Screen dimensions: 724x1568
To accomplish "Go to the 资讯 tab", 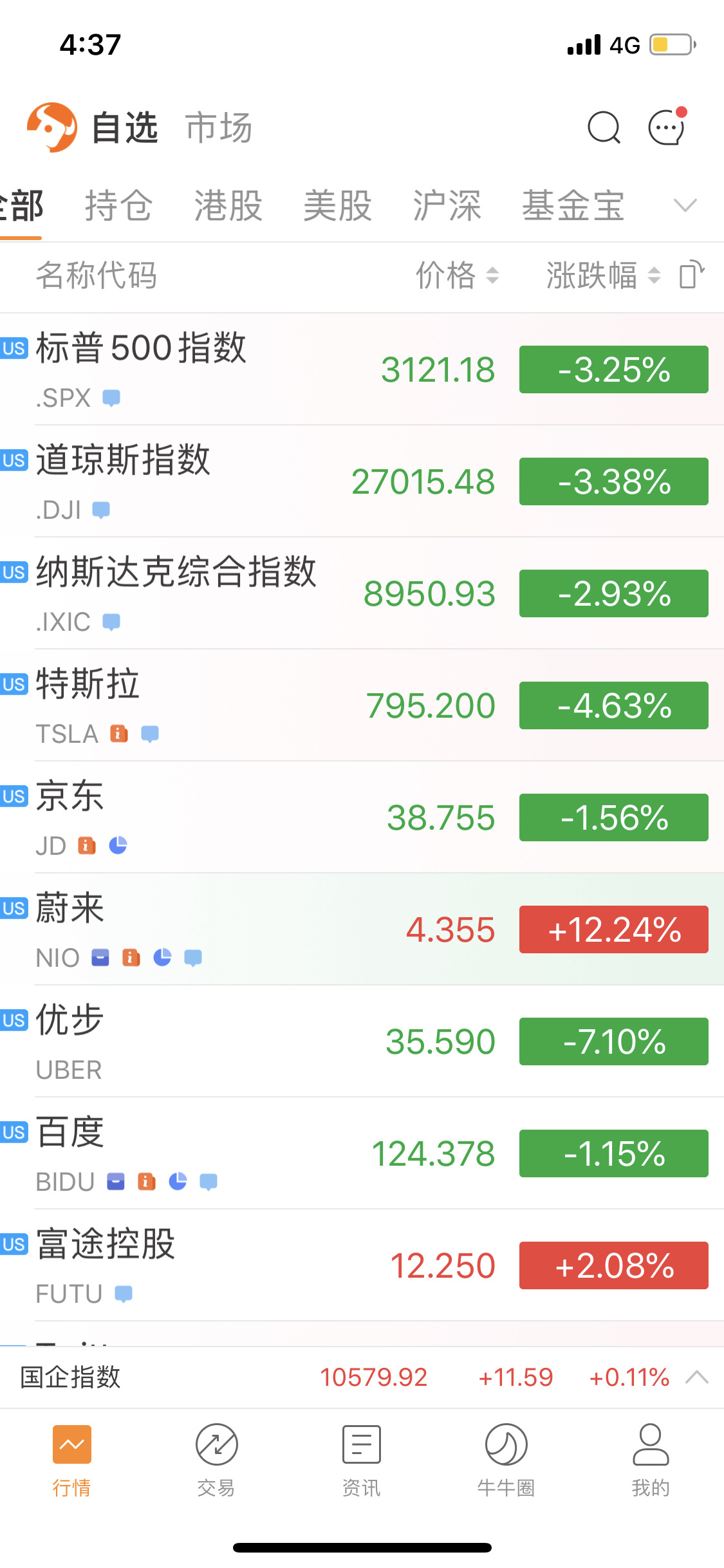I will coord(361,1460).
